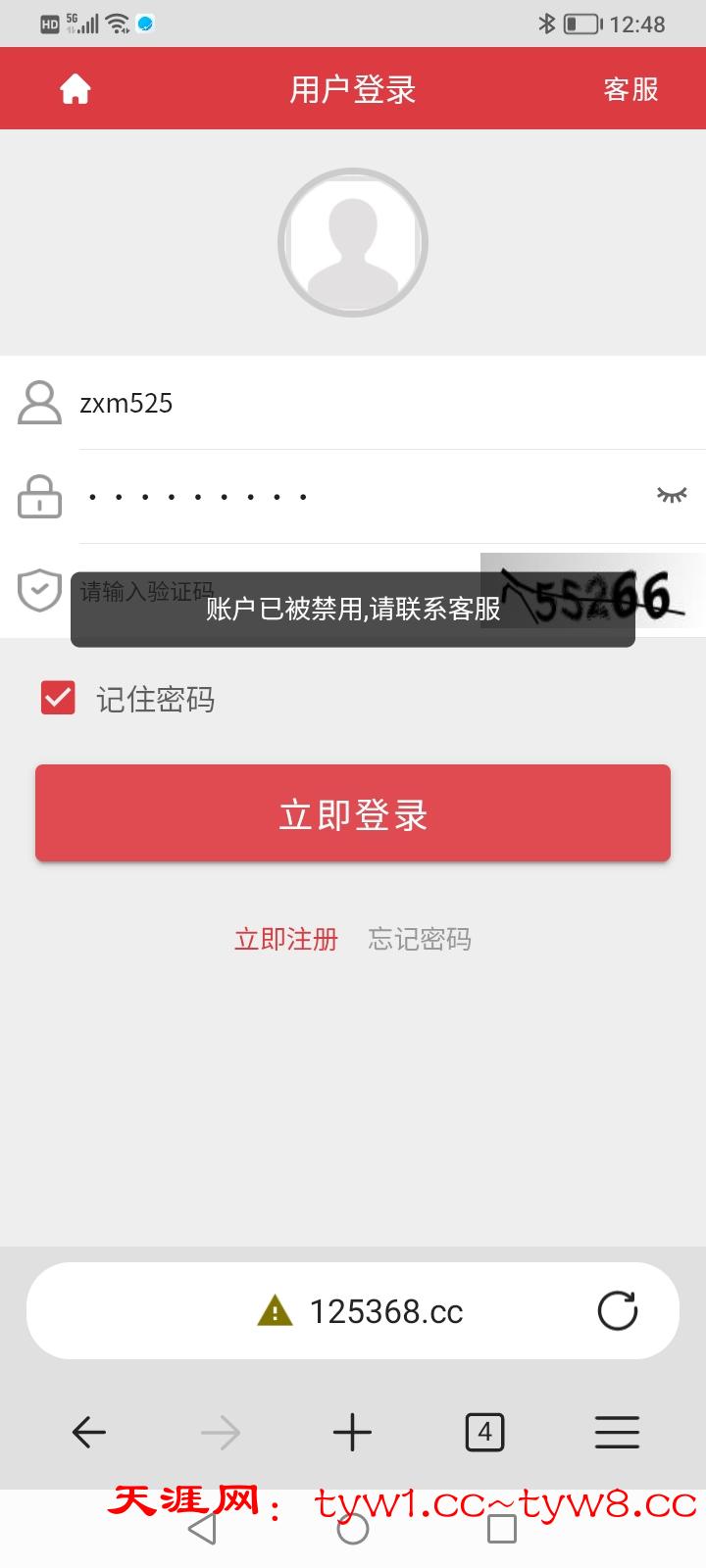Uncheck 记住密码 checkbox
The image size is (706, 1568).
[x=58, y=699]
